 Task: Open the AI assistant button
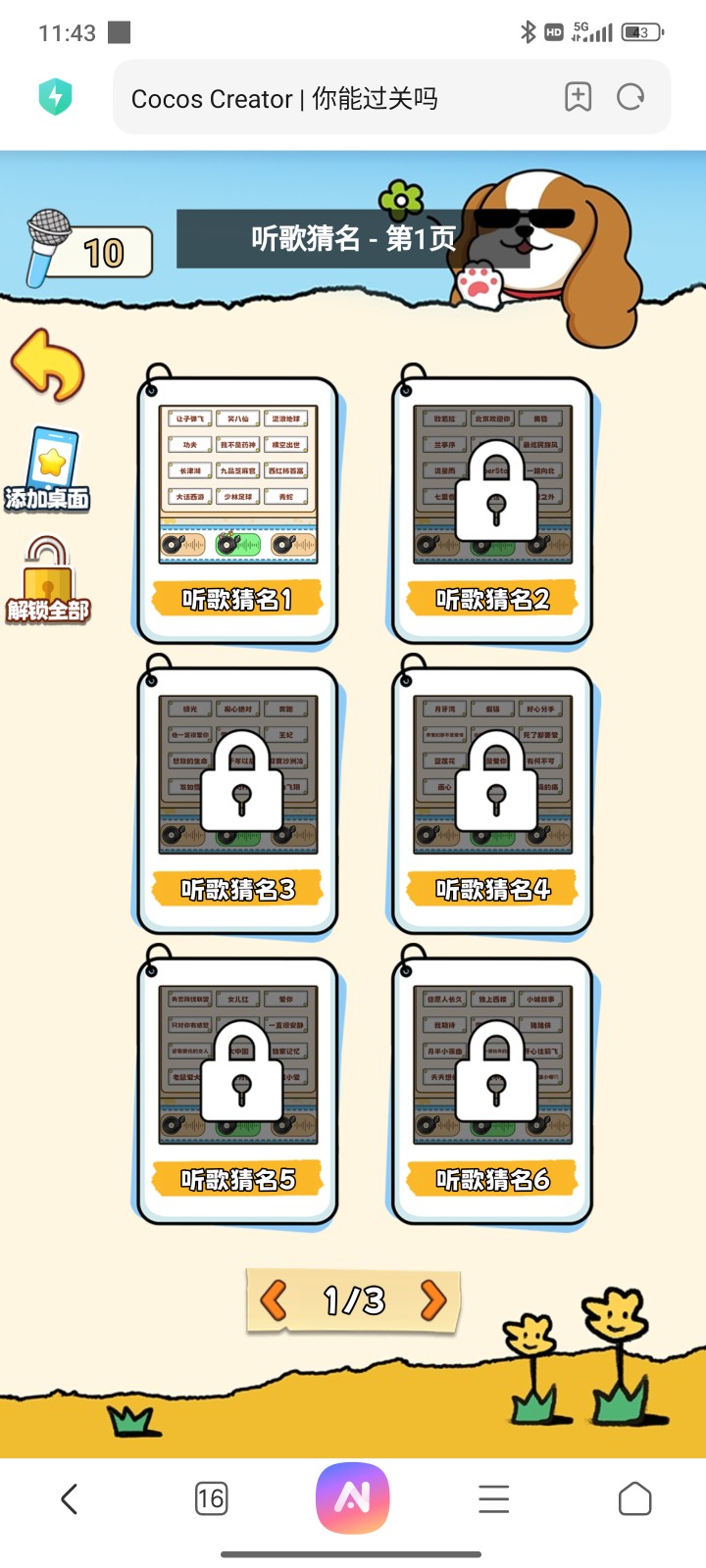point(352,1497)
